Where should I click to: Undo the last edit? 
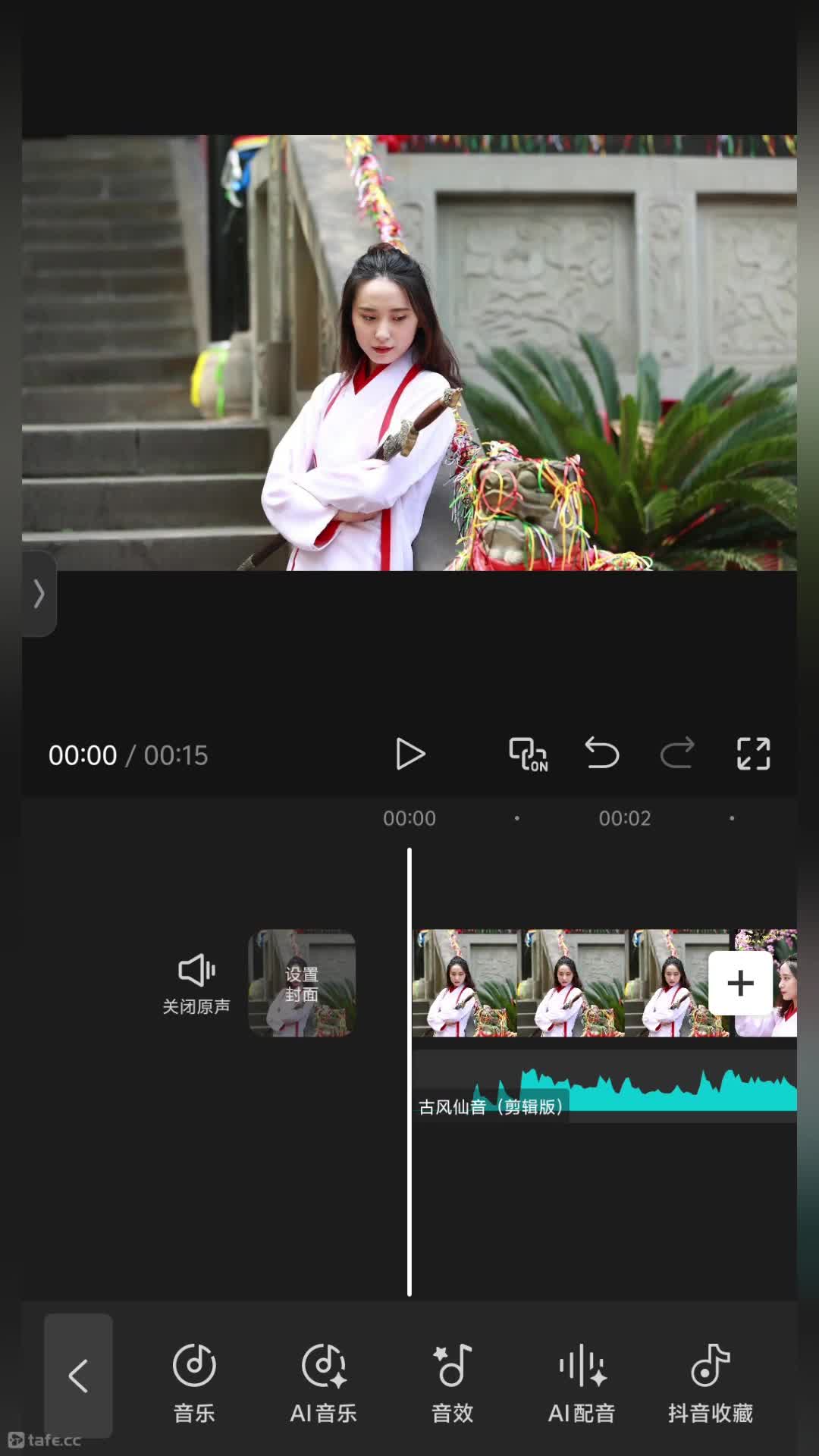point(602,754)
